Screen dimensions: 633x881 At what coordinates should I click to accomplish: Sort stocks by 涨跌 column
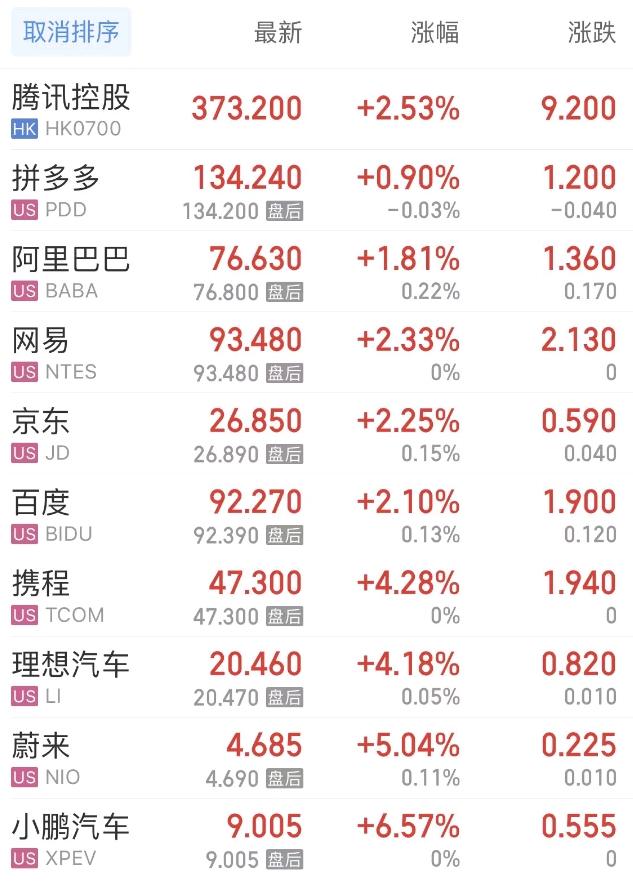point(592,33)
